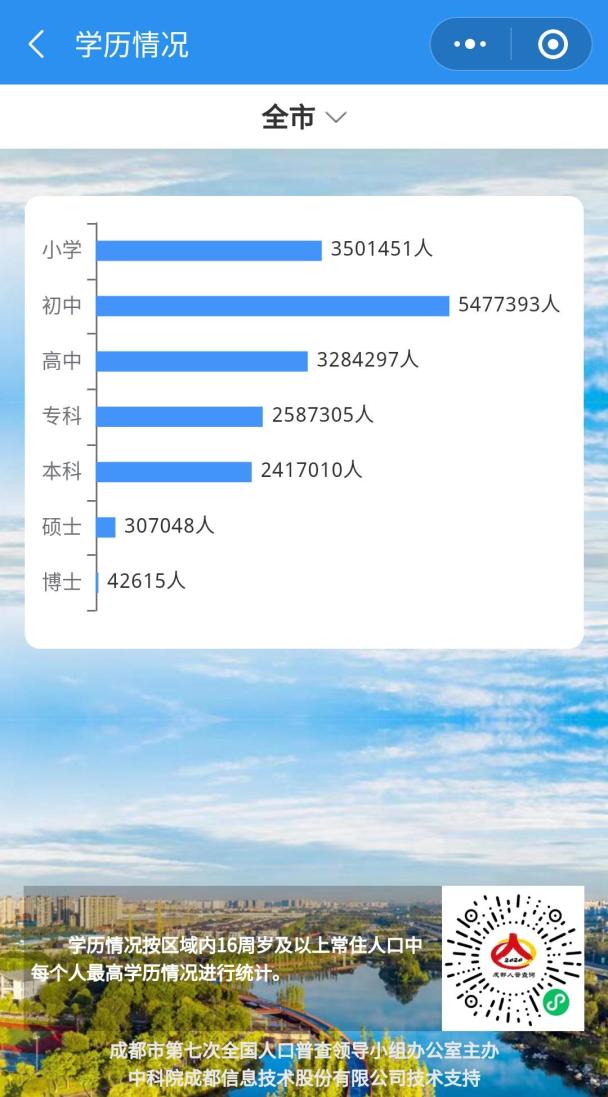Close the mini program with circle button
The height and width of the screenshot is (1097, 608).
click(x=552, y=44)
